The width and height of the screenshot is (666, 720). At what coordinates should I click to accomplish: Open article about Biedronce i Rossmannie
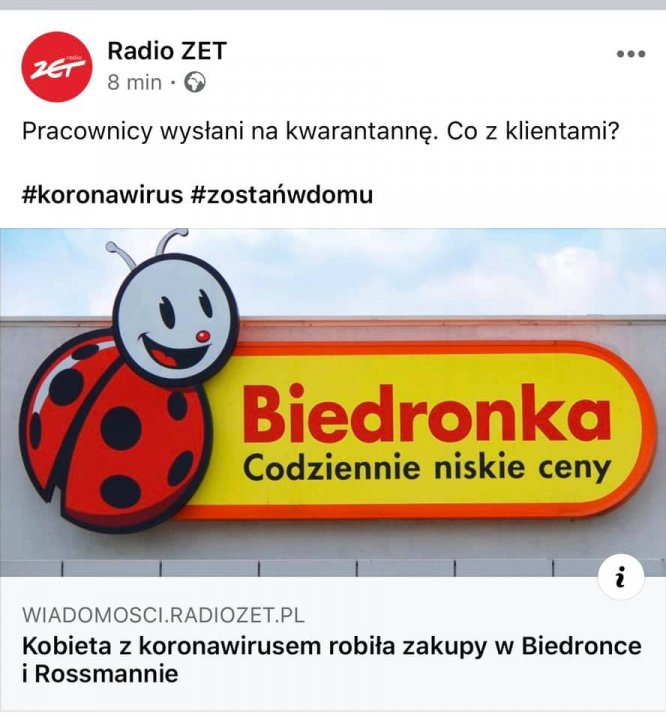(332, 660)
